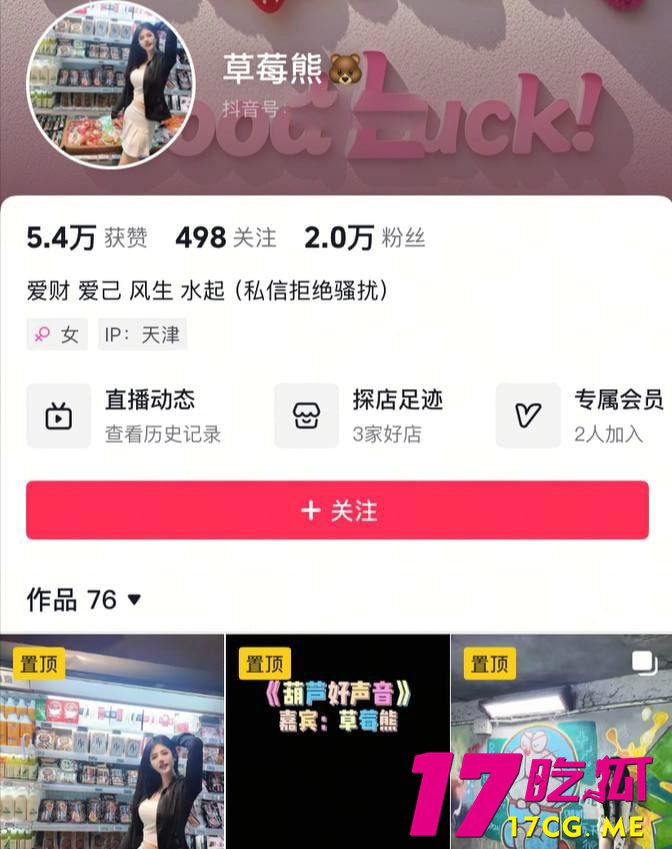The image size is (672, 849).
Task: View the 关注 following list
Action: (226, 237)
